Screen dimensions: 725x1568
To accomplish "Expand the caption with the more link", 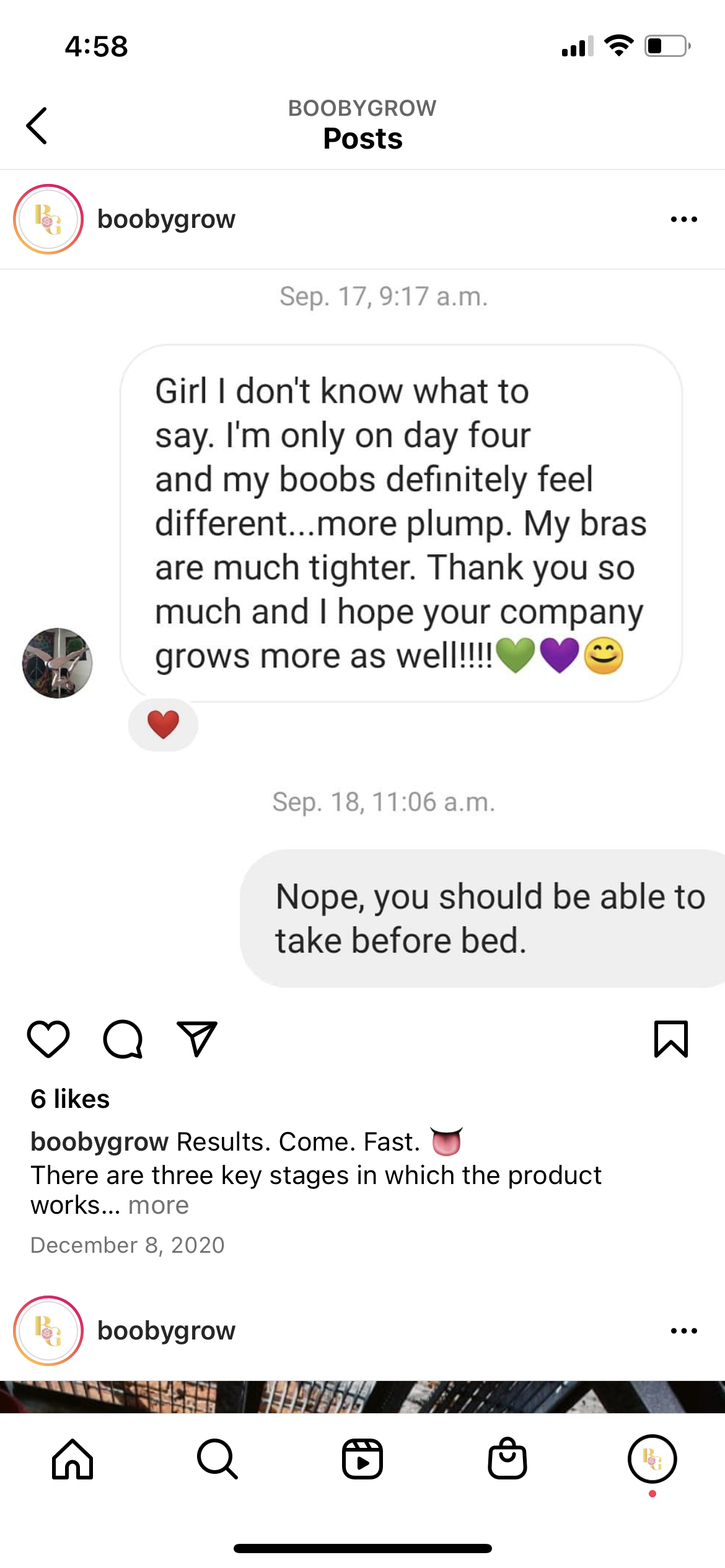I will (x=158, y=1205).
